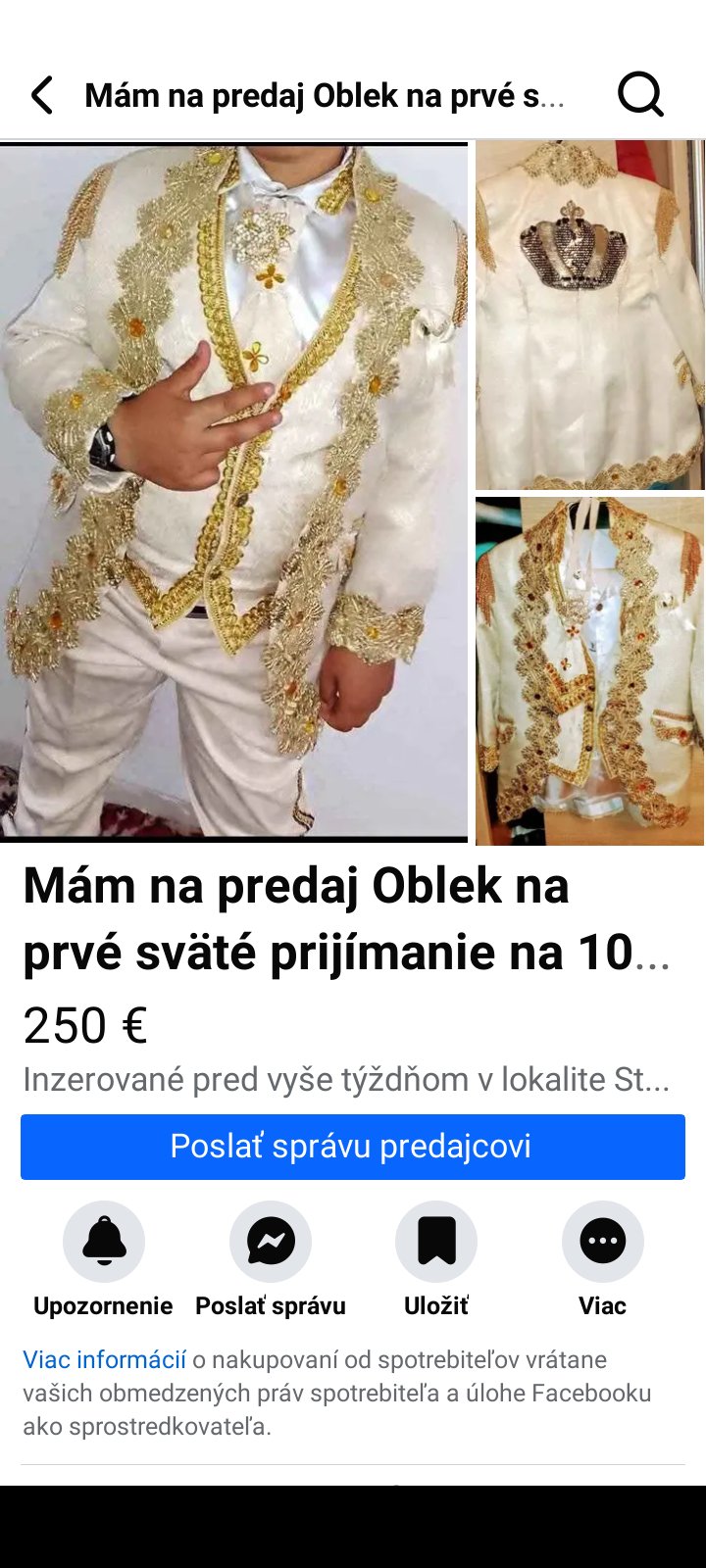Screen dimensions: 706x1568
Task: Open the search magnifier icon
Action: [x=640, y=96]
